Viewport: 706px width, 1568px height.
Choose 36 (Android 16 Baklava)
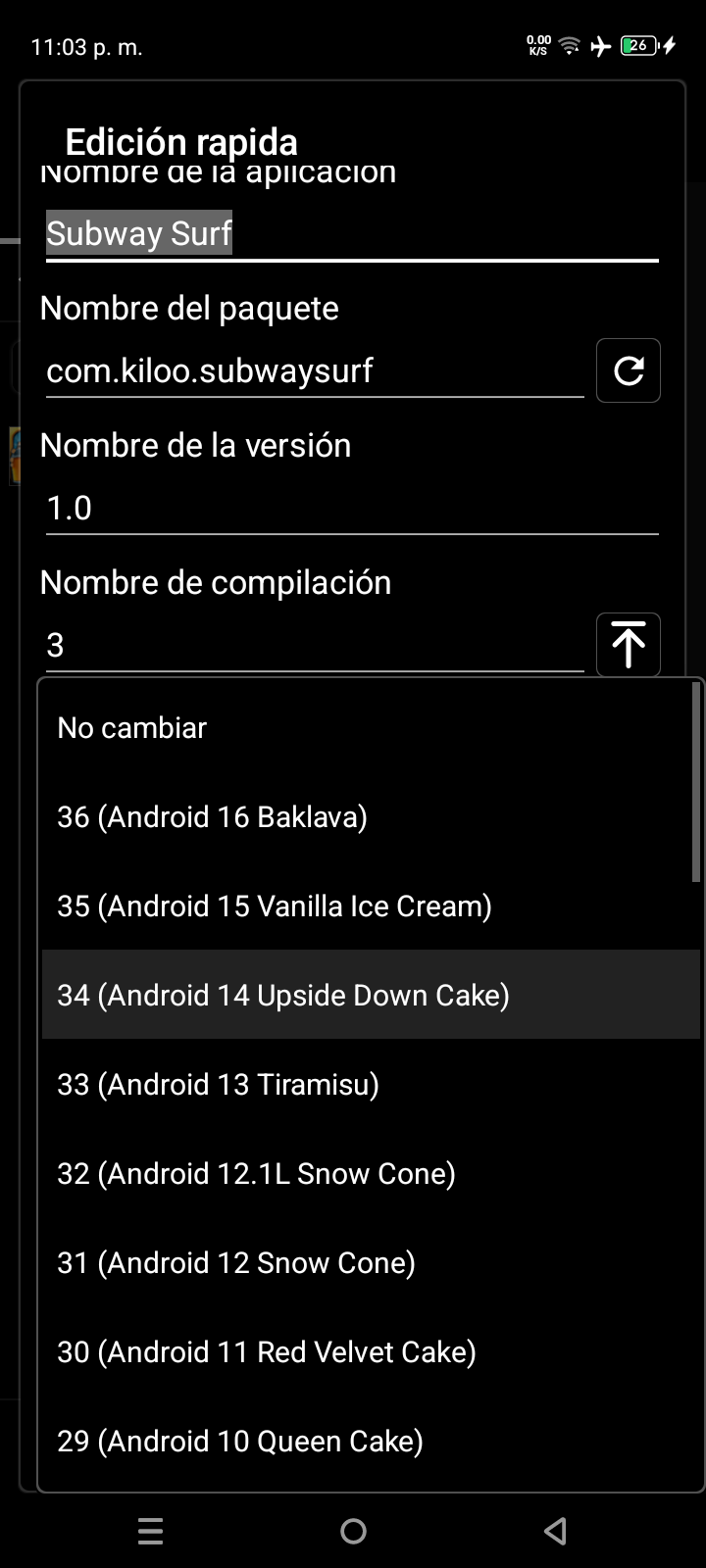(369, 817)
